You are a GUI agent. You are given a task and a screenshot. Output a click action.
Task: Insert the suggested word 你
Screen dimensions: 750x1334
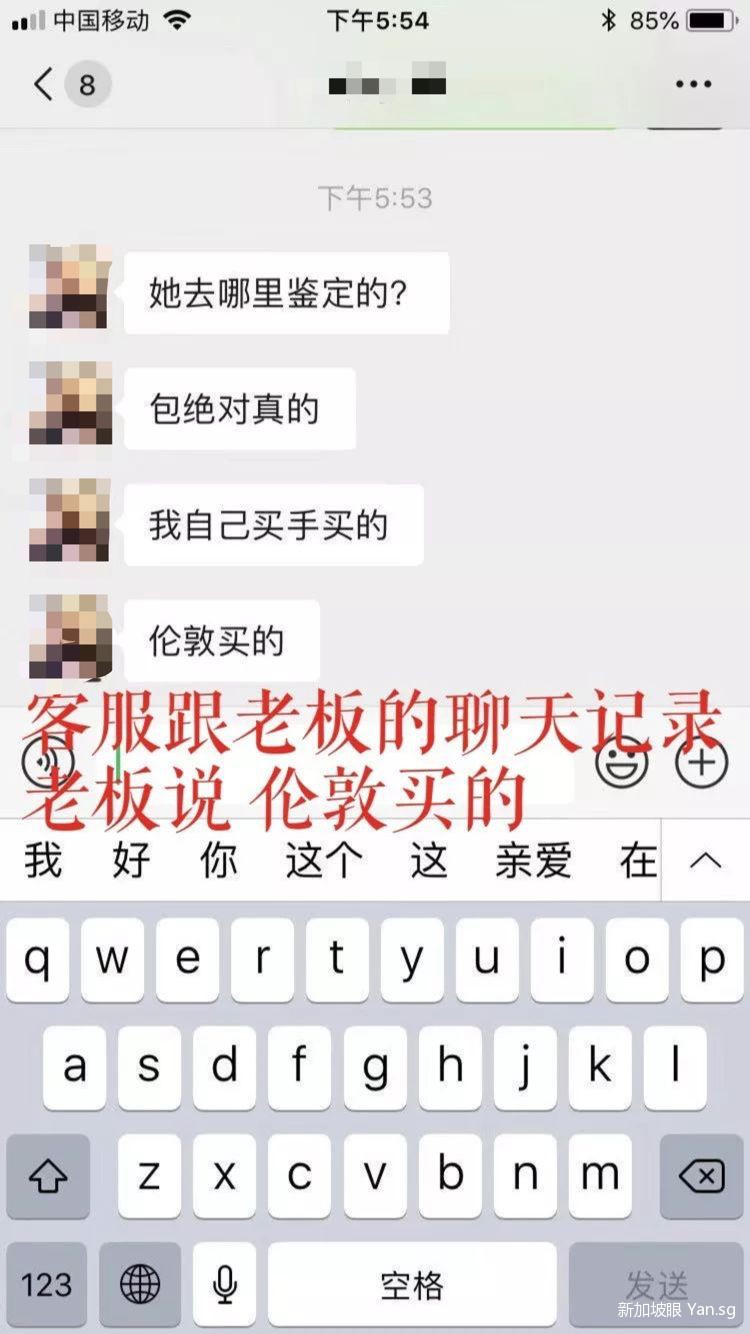tap(219, 861)
